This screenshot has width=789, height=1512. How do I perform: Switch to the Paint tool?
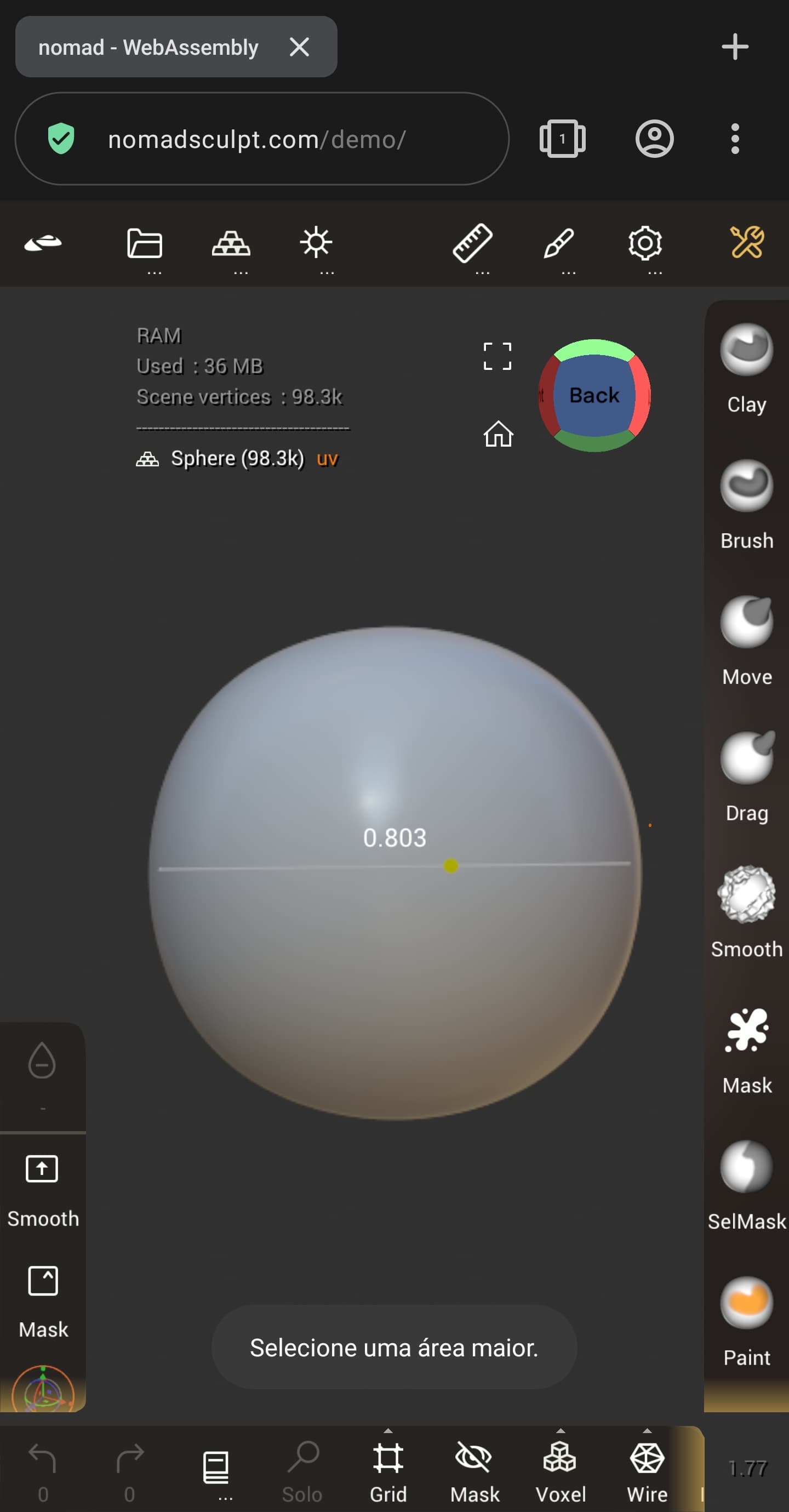(x=746, y=1322)
